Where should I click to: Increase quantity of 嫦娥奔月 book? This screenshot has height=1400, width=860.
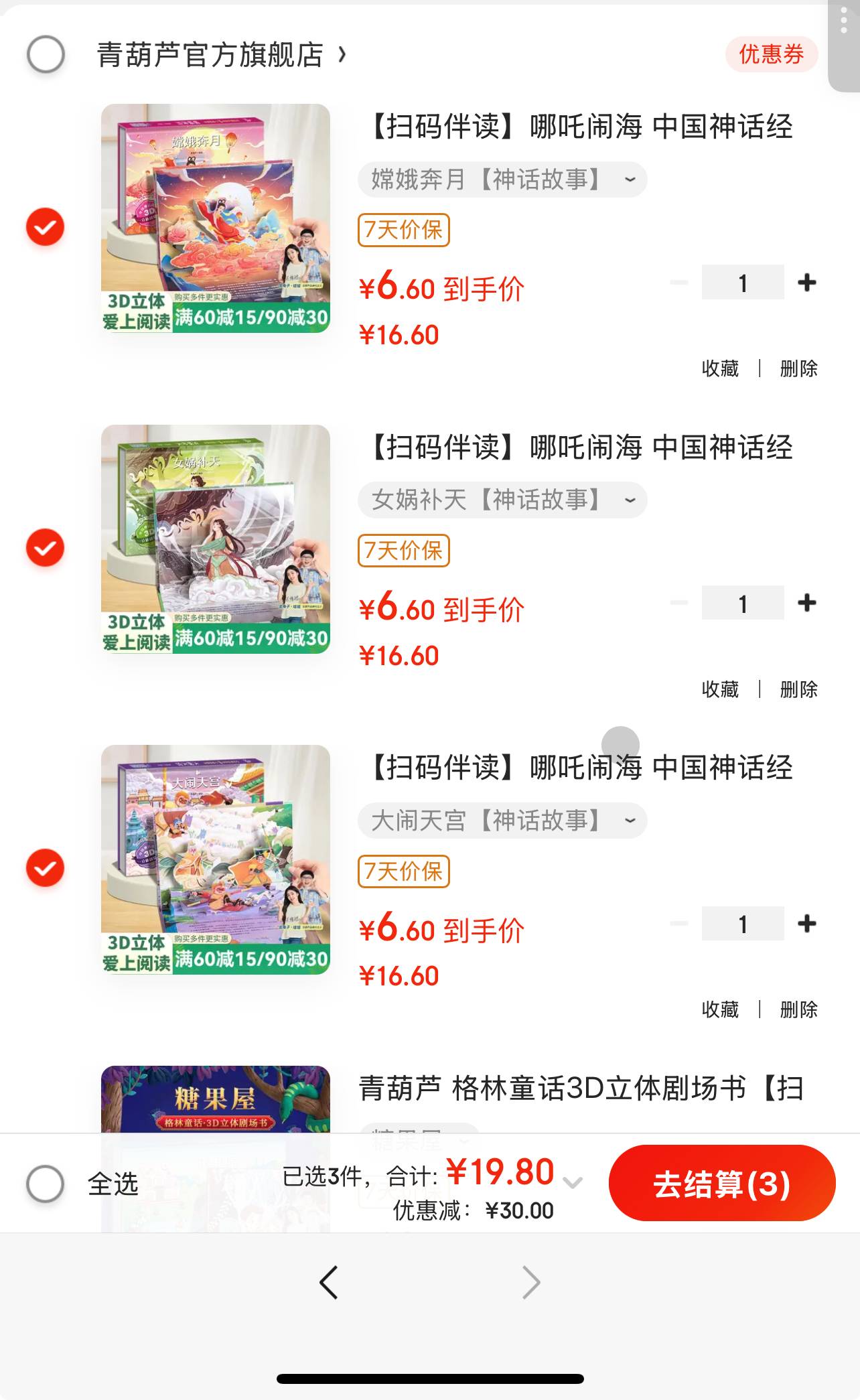tap(807, 283)
